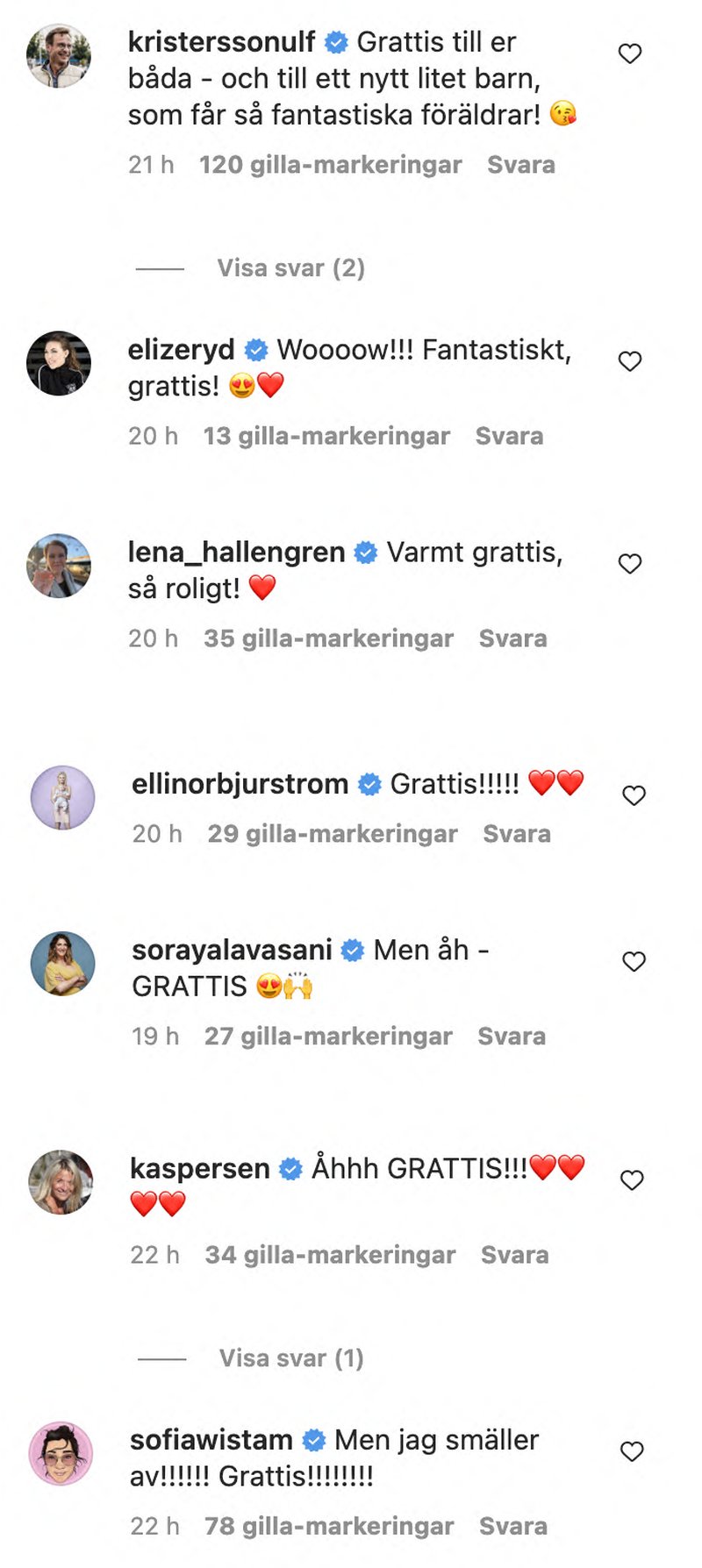Screen dimensions: 702x1568
Task: Reply to kaspersen's comment via Svara
Action: [x=514, y=1255]
